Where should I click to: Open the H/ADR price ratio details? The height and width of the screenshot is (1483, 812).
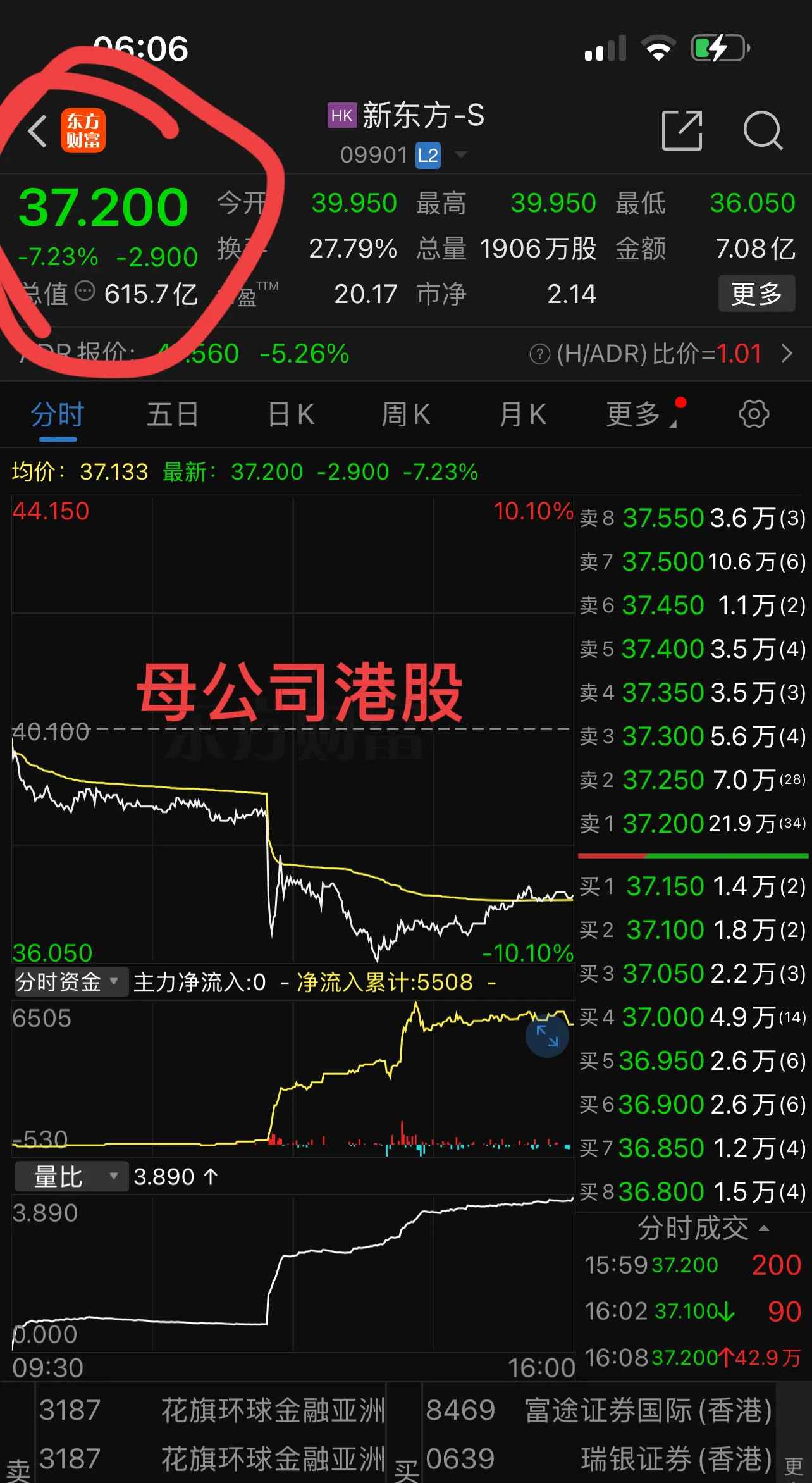pyautogui.click(x=787, y=354)
